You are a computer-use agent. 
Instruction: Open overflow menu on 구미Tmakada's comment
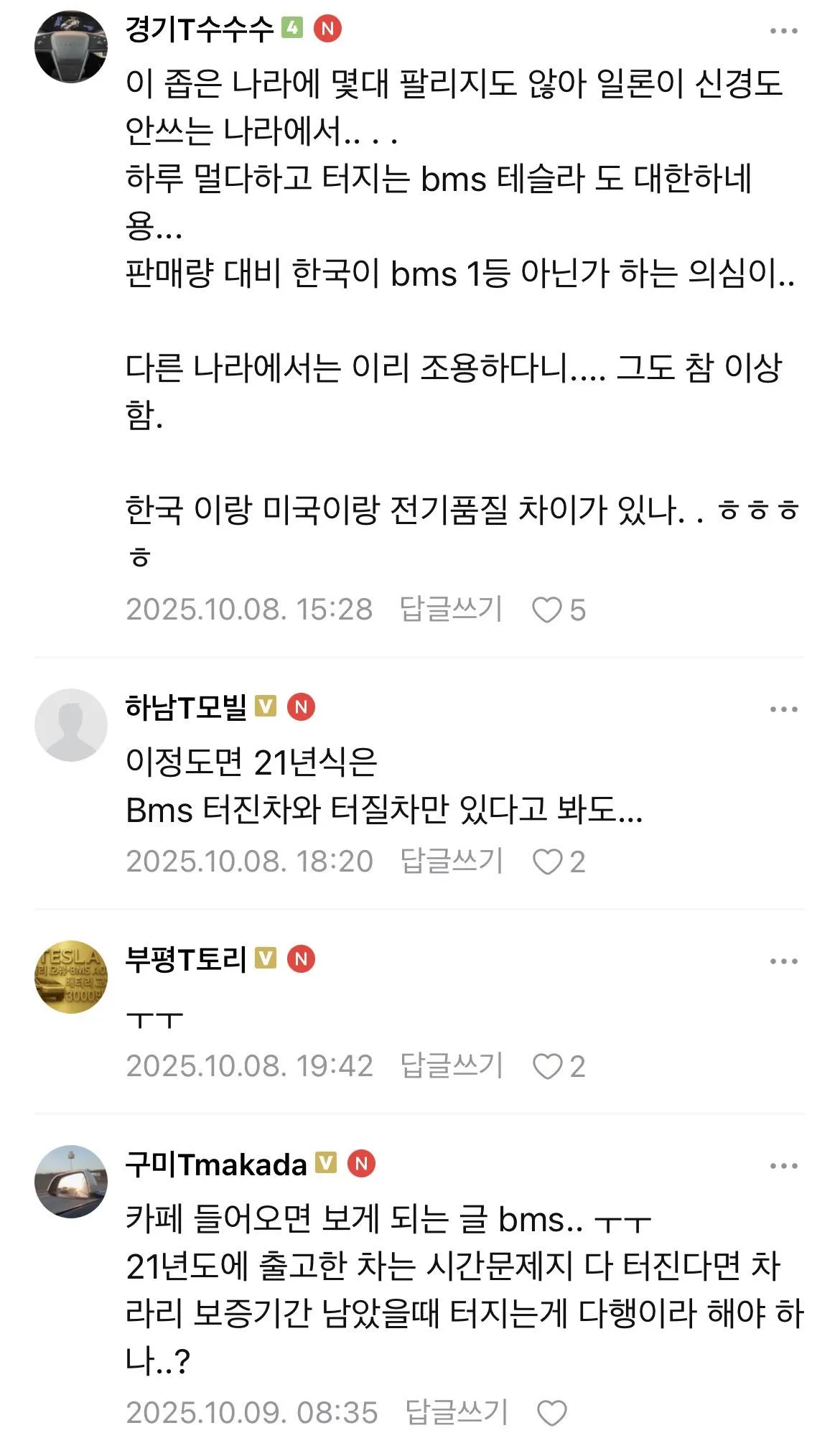pyautogui.click(x=783, y=1167)
